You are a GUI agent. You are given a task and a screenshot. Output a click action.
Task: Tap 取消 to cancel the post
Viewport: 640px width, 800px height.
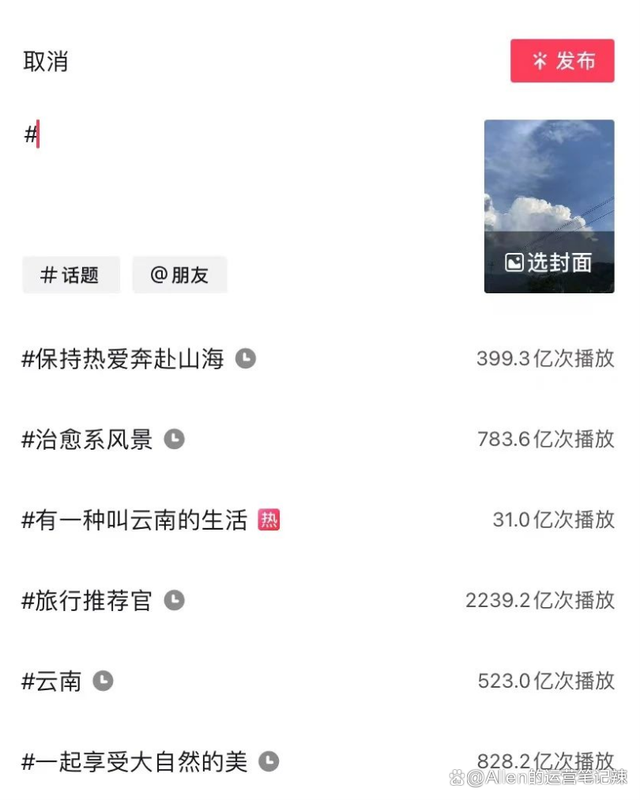(45, 61)
